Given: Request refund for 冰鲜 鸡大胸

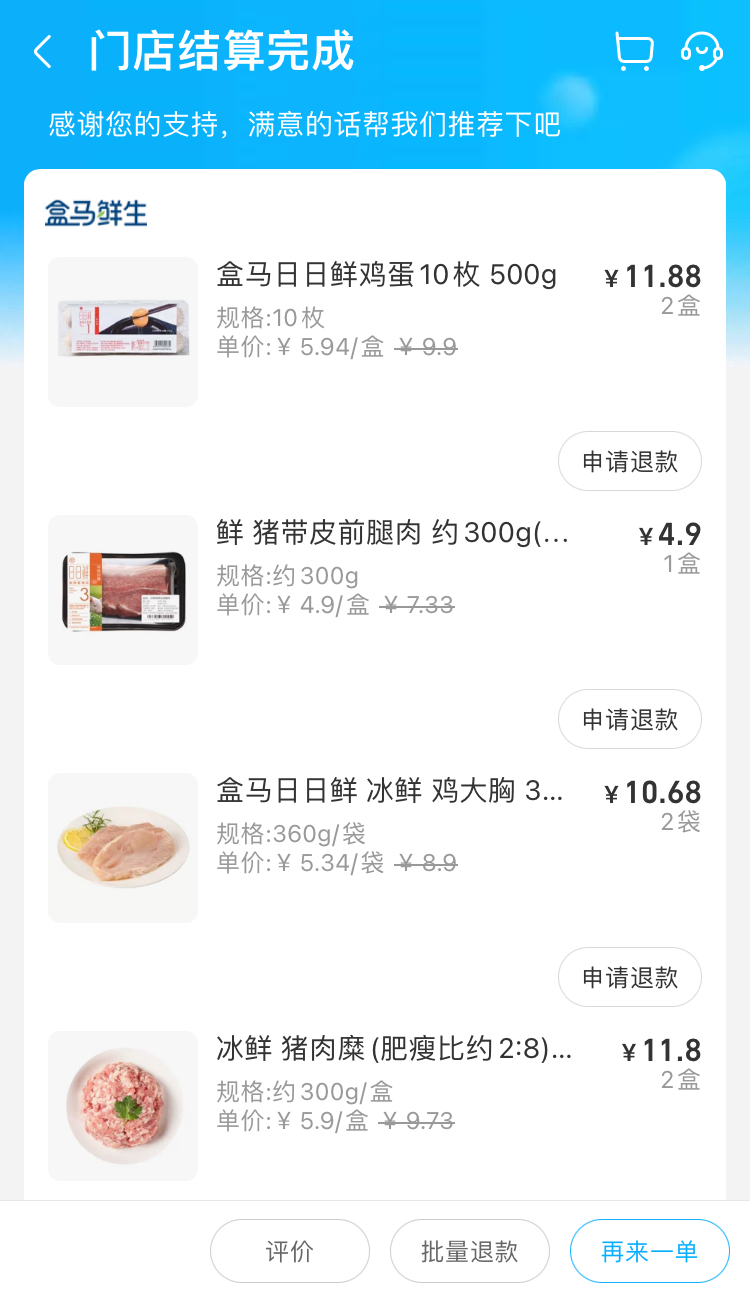Looking at the screenshot, I should tap(629, 977).
